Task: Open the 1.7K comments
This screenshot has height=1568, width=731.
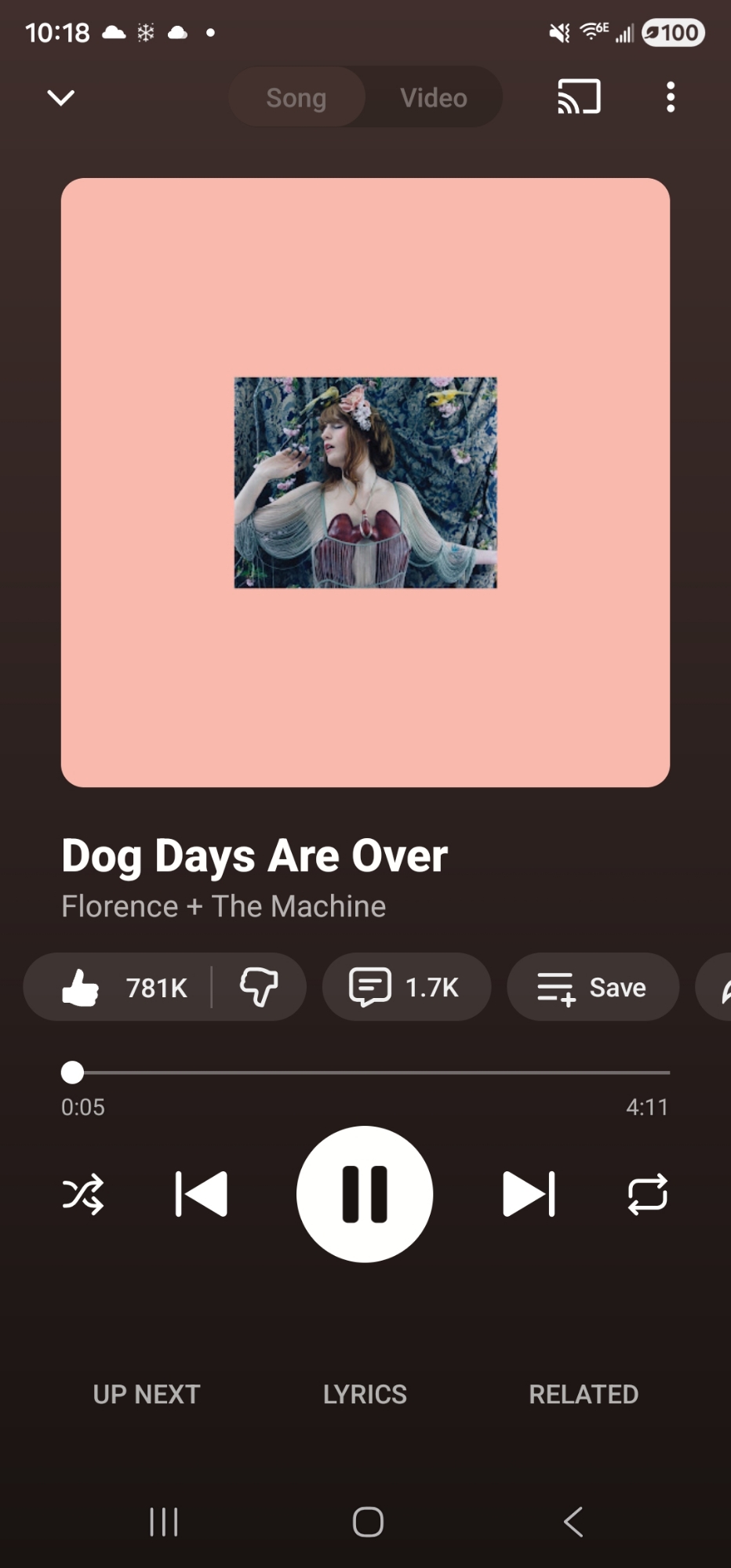Action: click(x=406, y=987)
